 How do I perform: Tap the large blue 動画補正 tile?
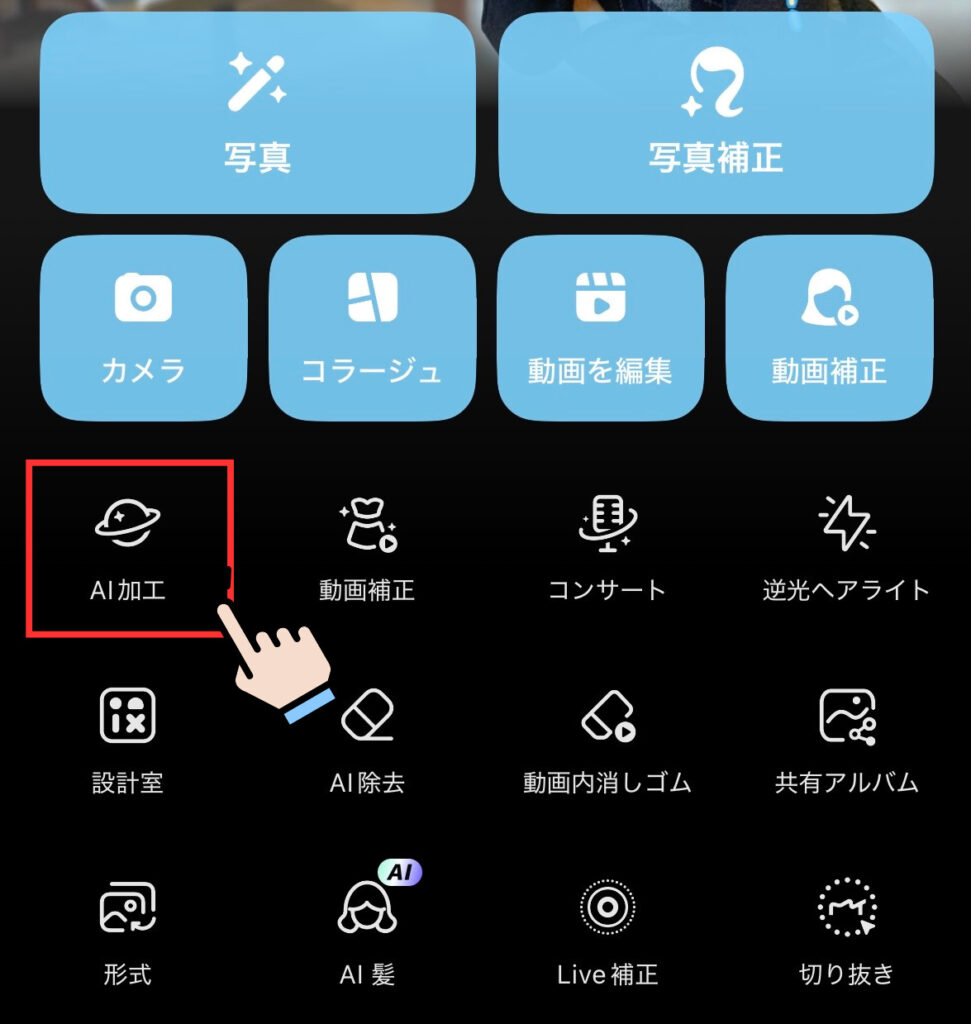coord(829,327)
